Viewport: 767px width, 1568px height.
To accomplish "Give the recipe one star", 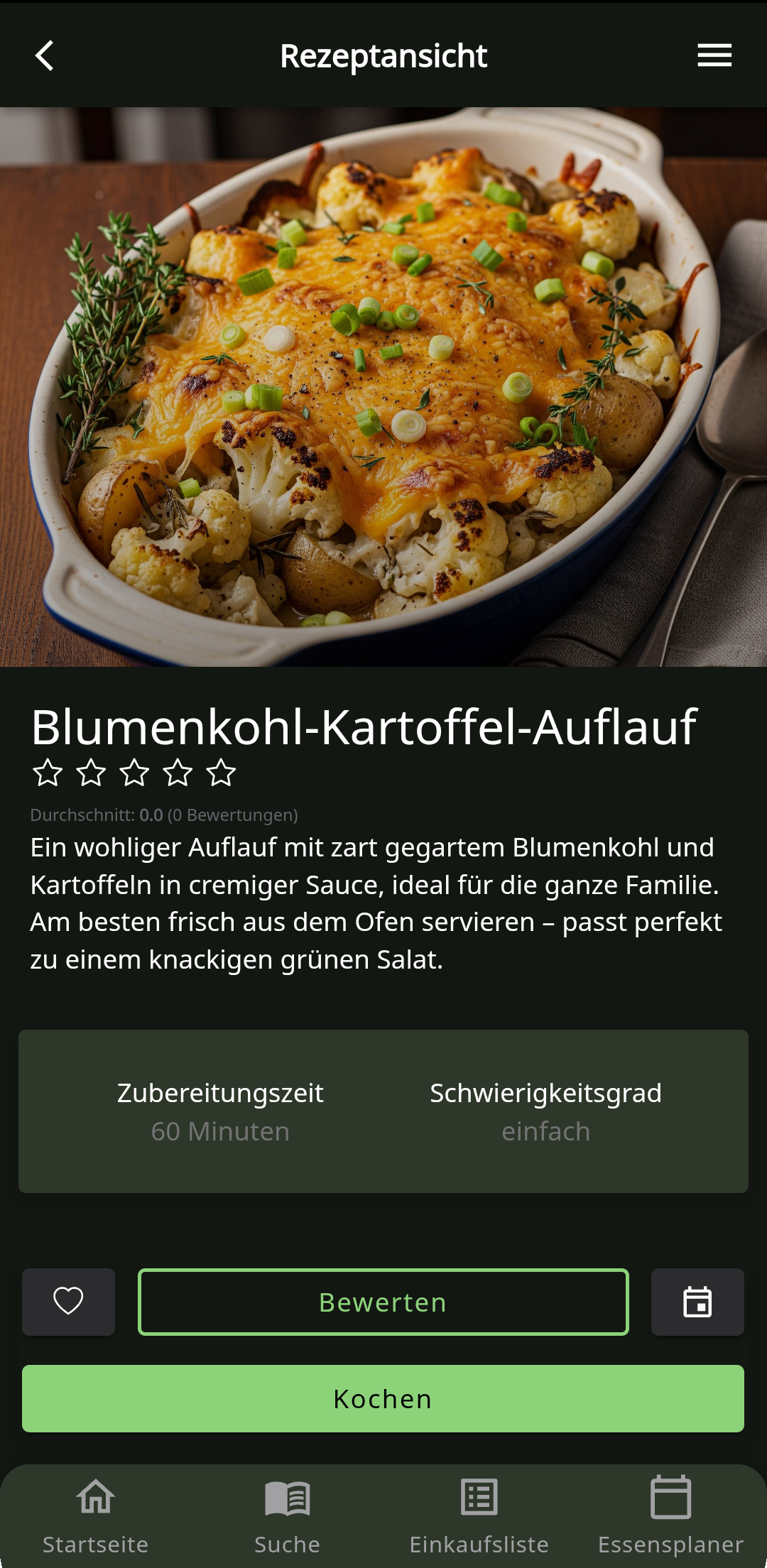I will point(49,774).
